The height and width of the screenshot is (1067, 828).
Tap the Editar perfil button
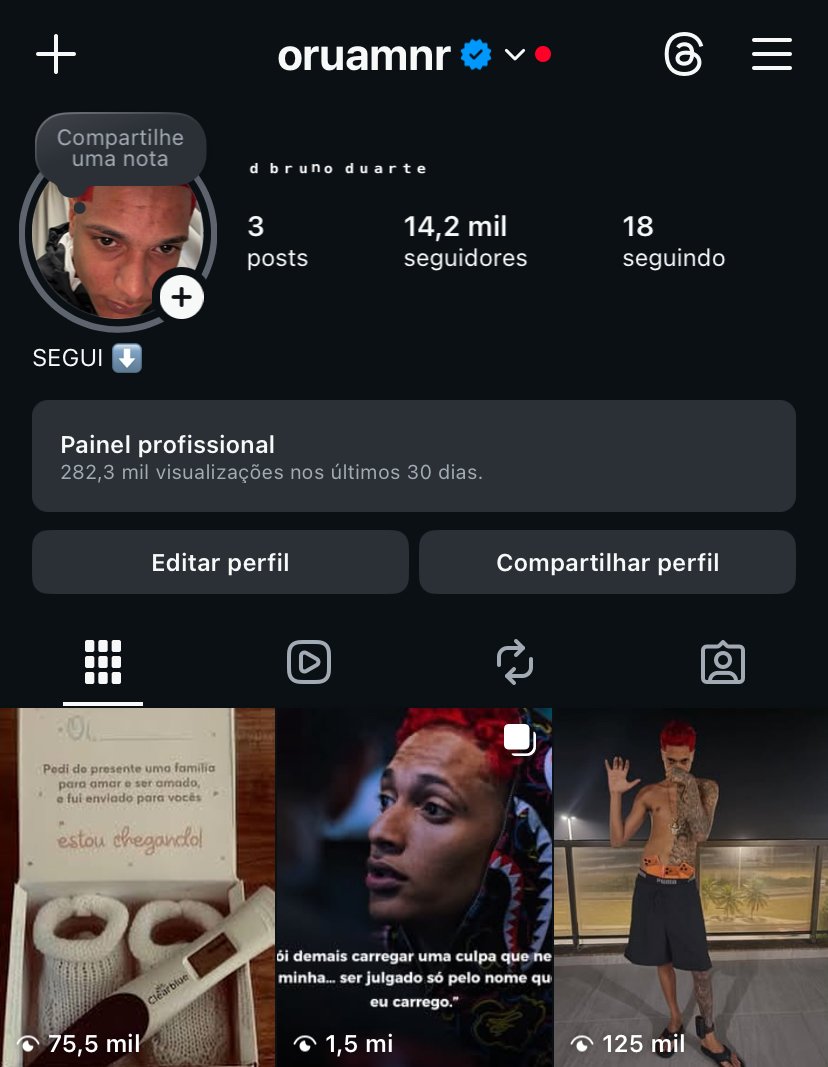pos(220,562)
